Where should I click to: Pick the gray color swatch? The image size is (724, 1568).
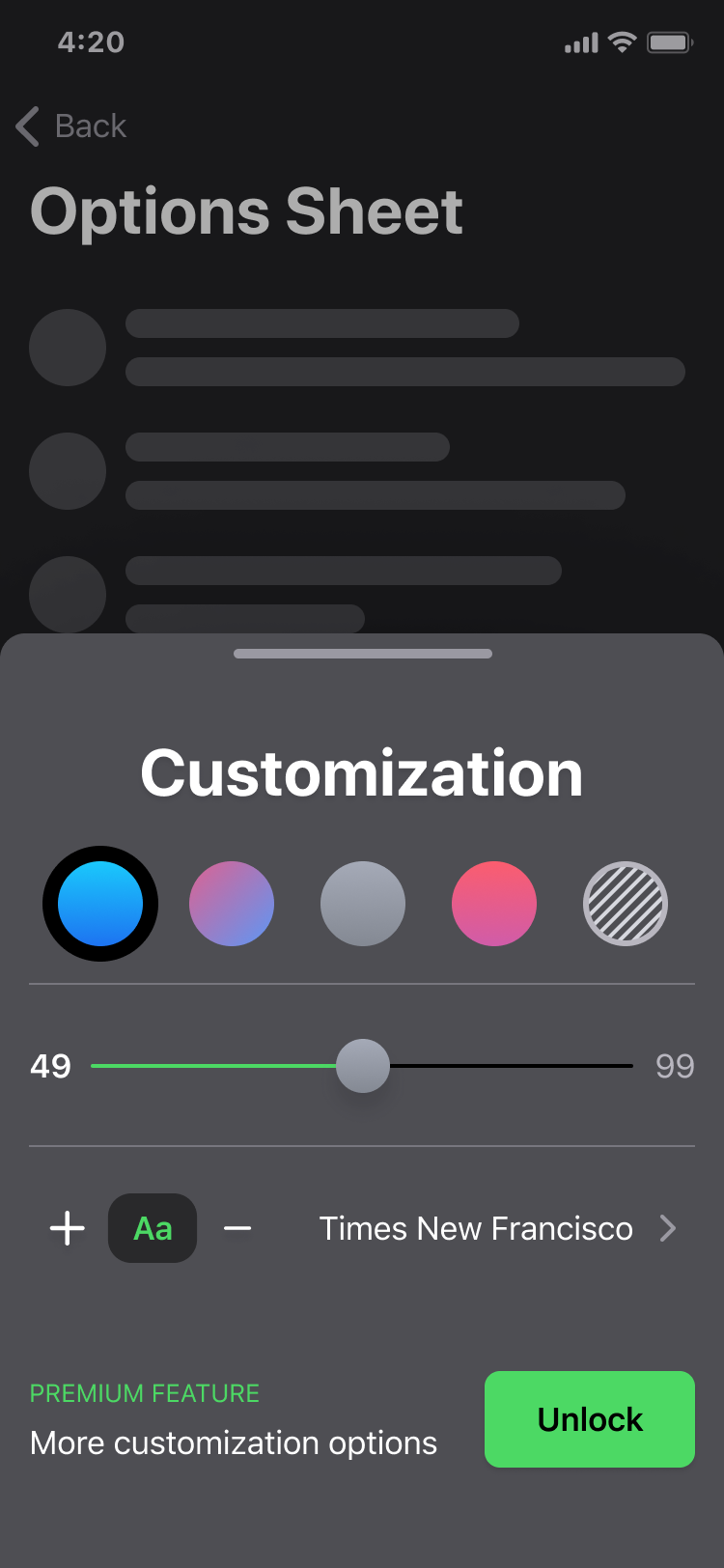[x=363, y=904]
